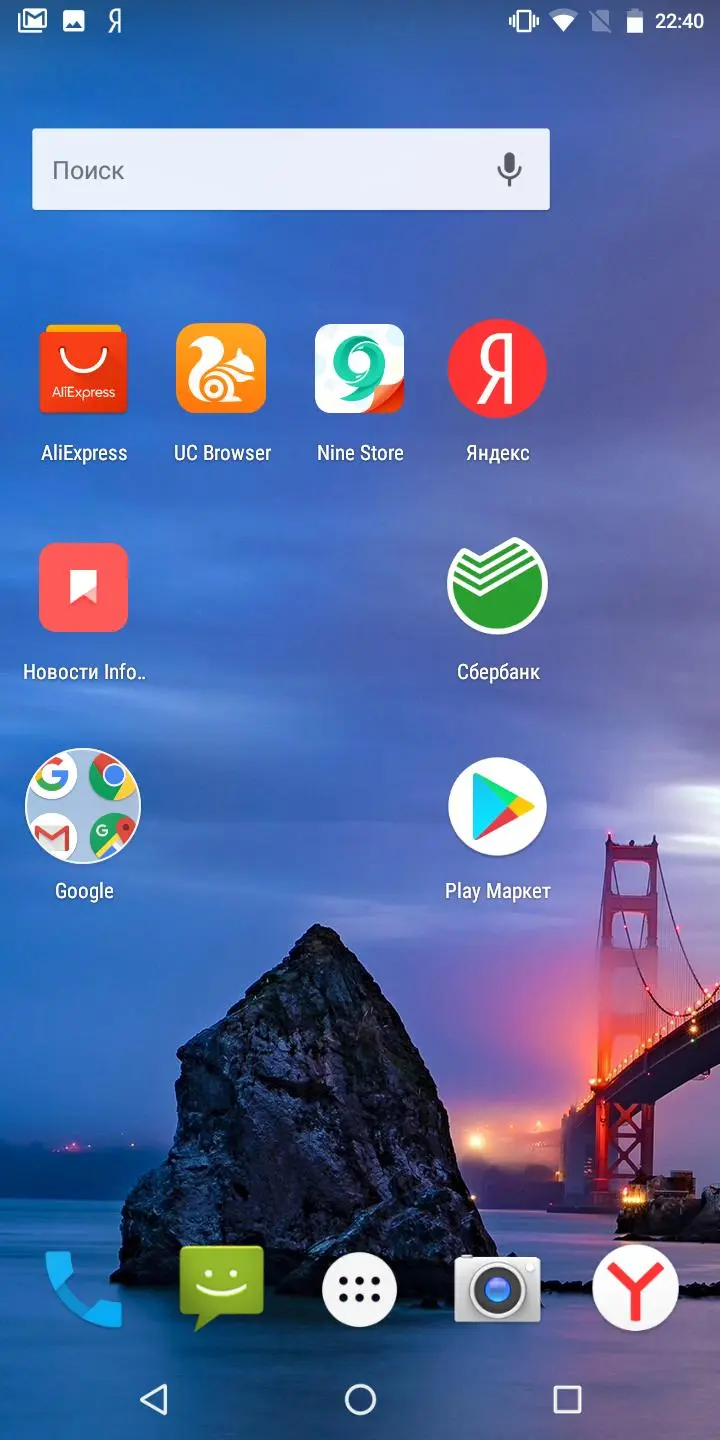Show recent apps
720x1440 pixels.
pos(567,1399)
